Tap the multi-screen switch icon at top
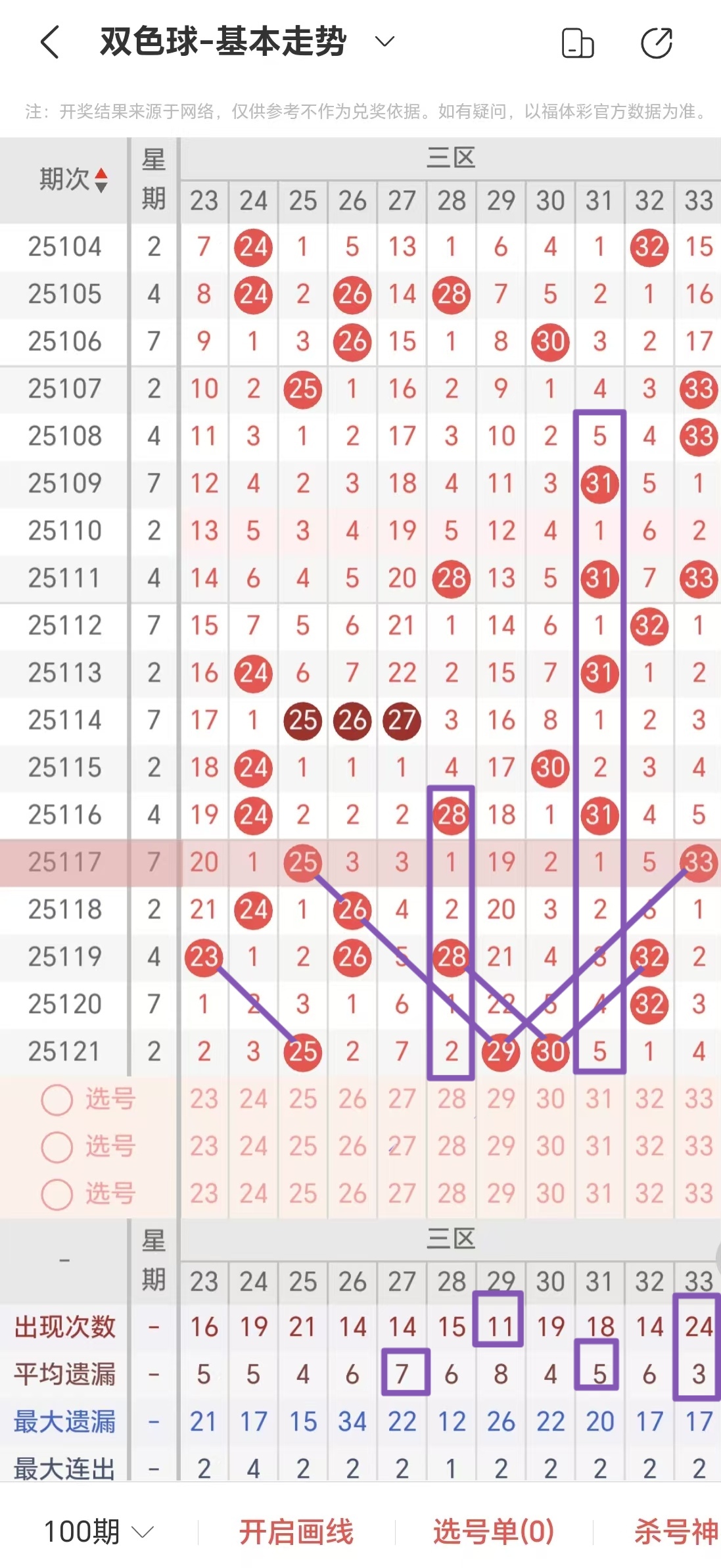The width and height of the screenshot is (721, 1568). coord(578,43)
